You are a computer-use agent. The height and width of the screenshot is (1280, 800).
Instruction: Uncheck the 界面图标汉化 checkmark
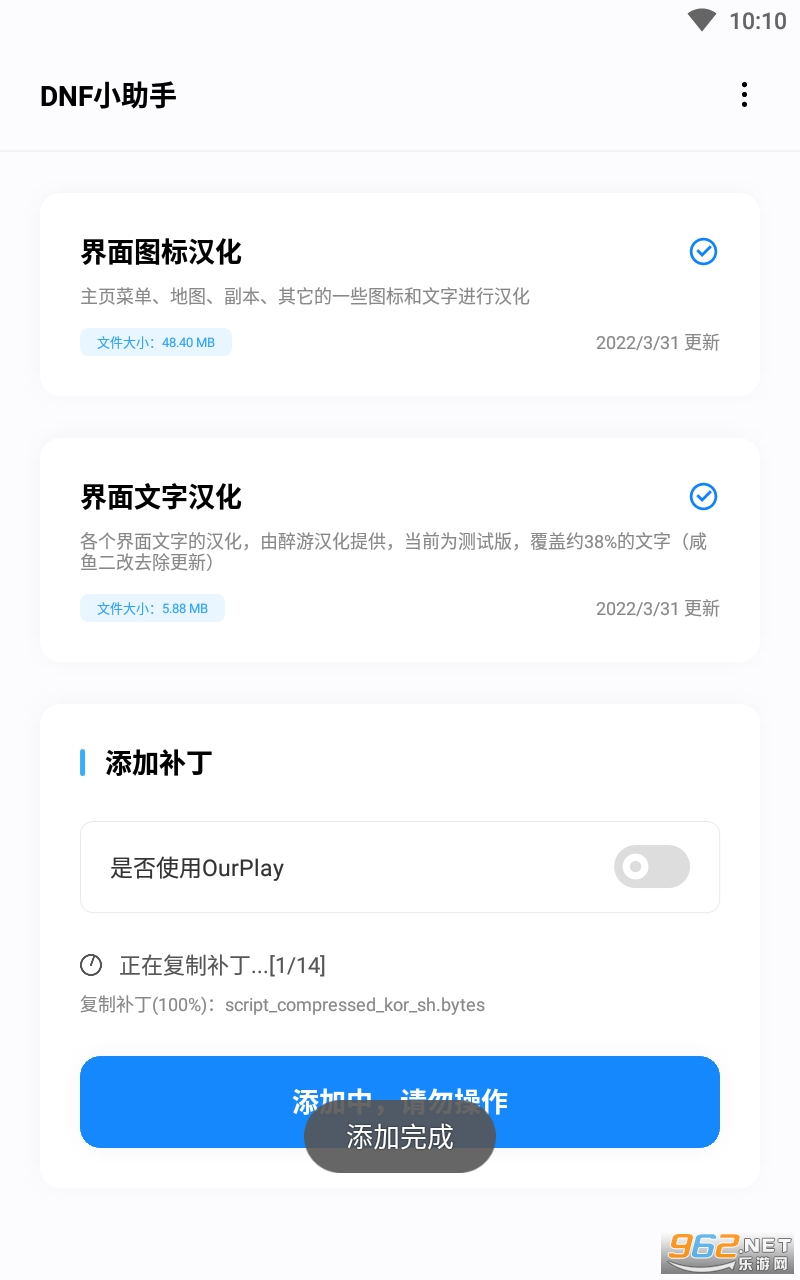(x=704, y=251)
